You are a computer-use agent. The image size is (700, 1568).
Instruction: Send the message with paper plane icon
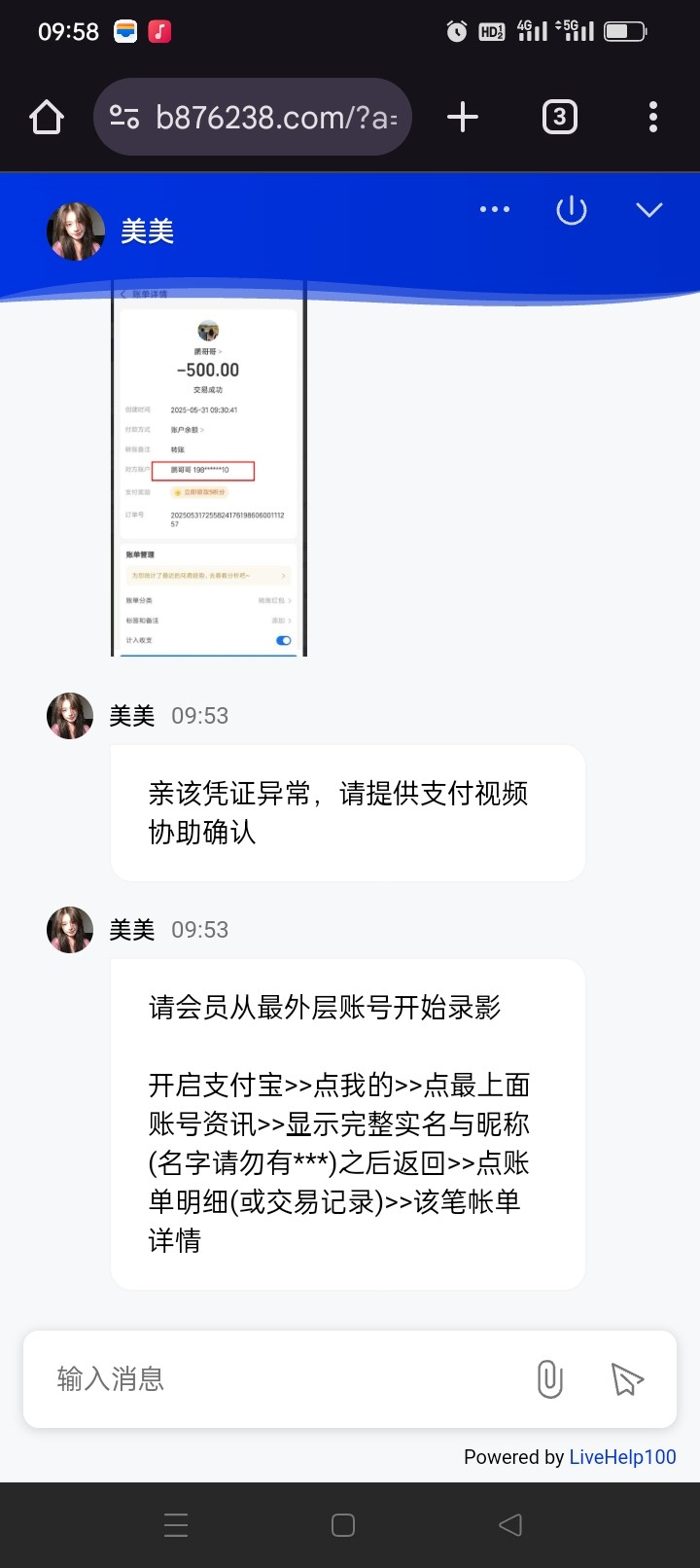(x=627, y=1378)
